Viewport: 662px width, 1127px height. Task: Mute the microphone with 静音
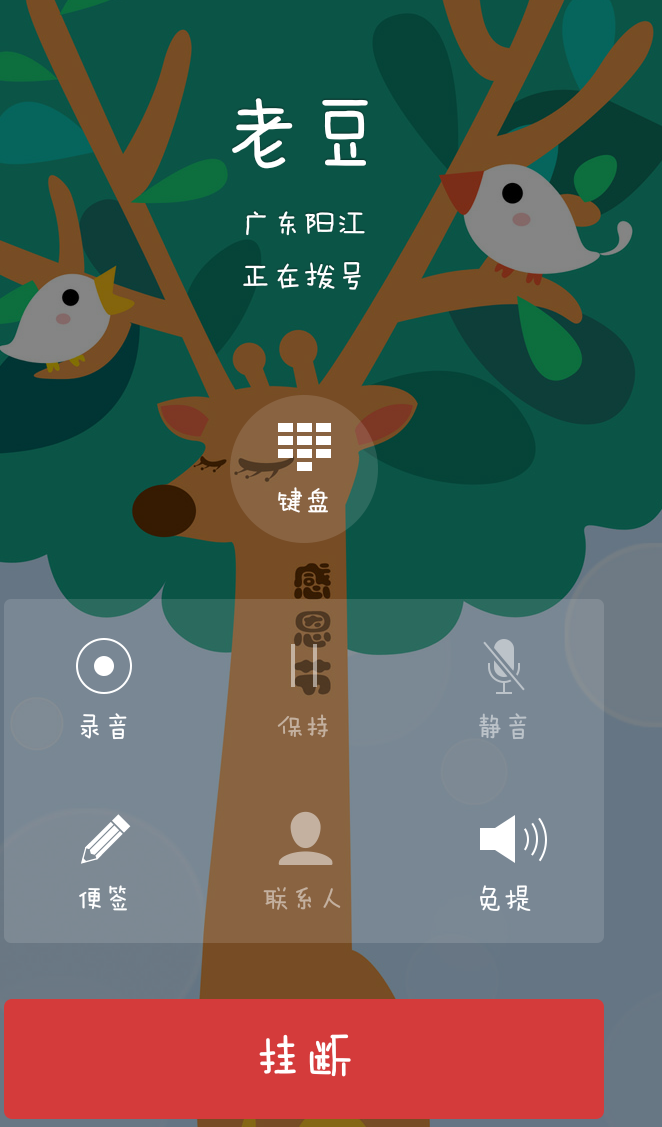click(503, 687)
